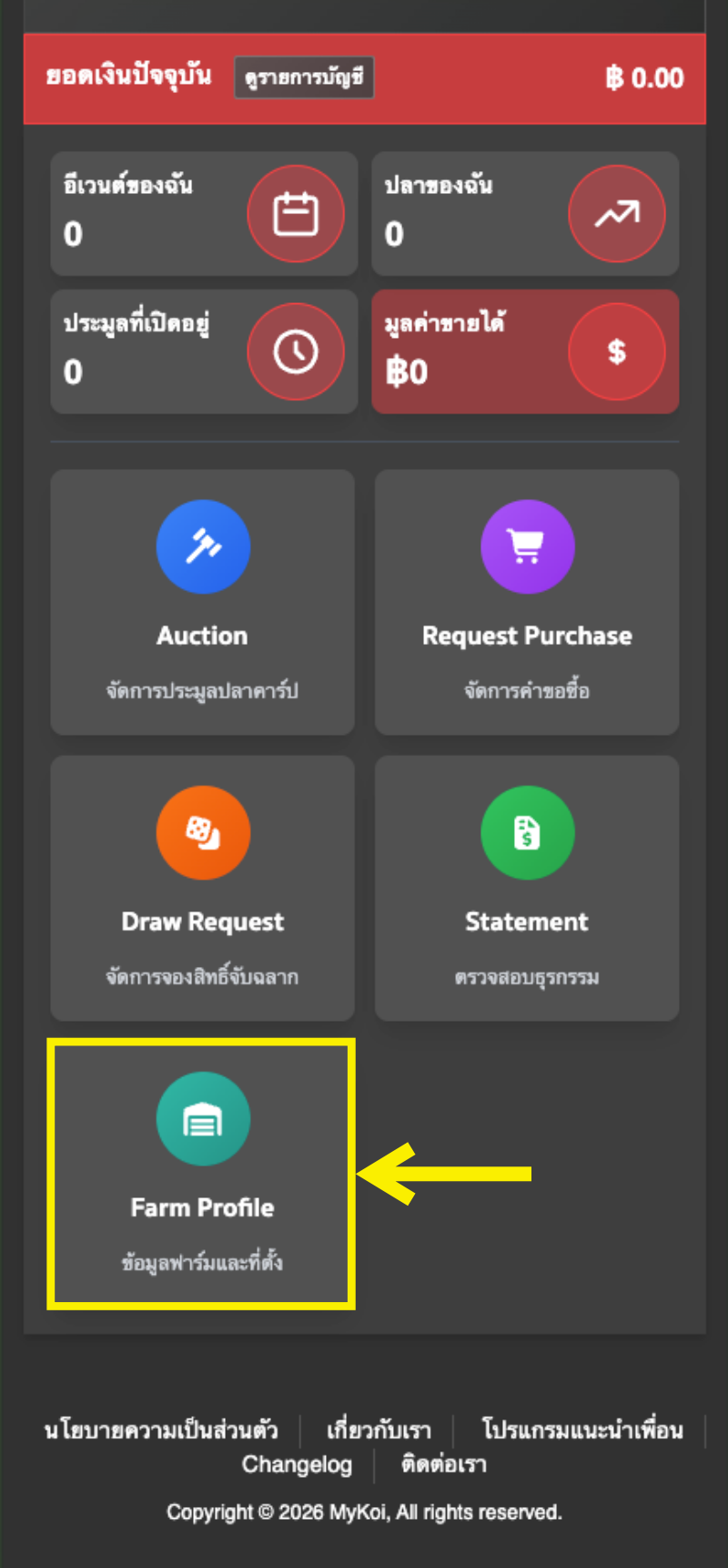The width and height of the screenshot is (728, 1568).
Task: Open นโยบายความเป็นส่วนตัว privacy policy link
Action: click(161, 1430)
